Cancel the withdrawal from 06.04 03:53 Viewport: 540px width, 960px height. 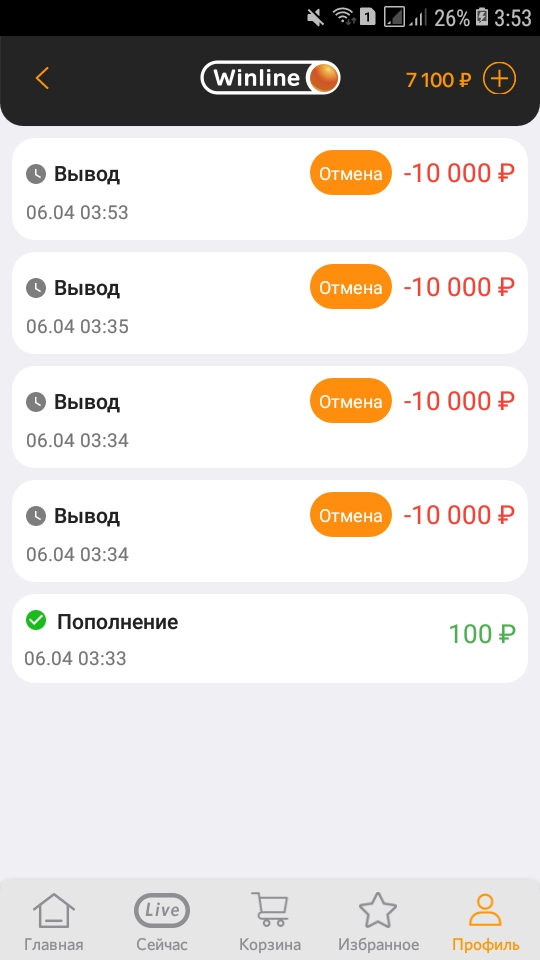350,173
